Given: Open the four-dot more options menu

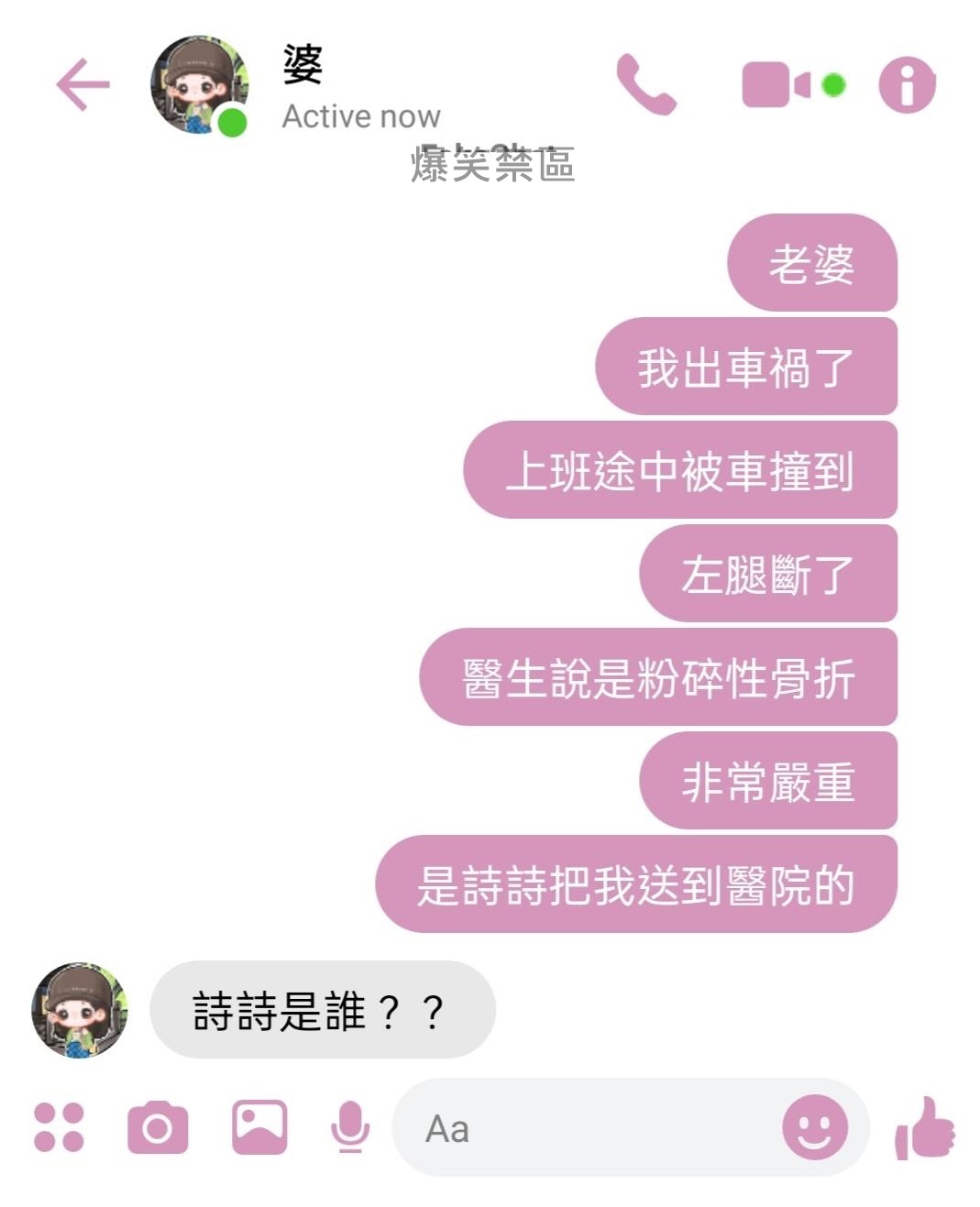Looking at the screenshot, I should (x=59, y=1127).
